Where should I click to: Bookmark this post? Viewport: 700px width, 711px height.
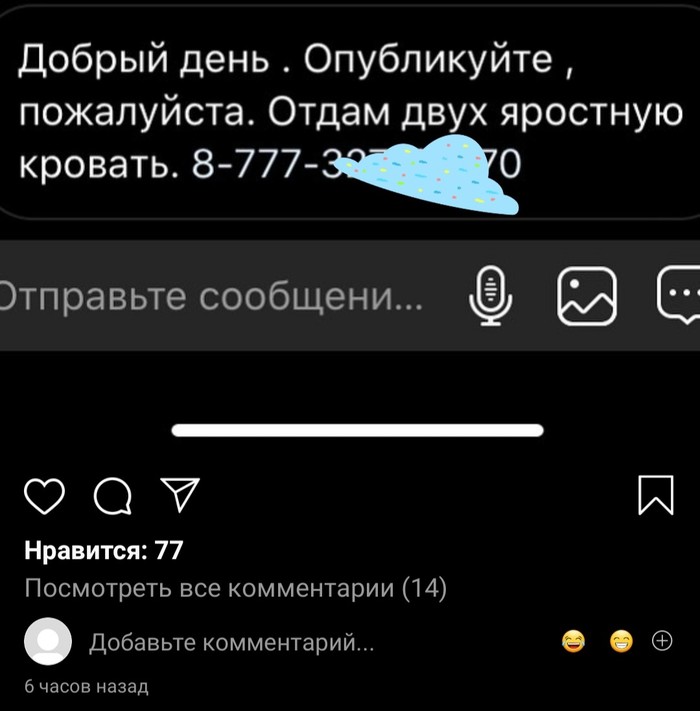point(655,496)
